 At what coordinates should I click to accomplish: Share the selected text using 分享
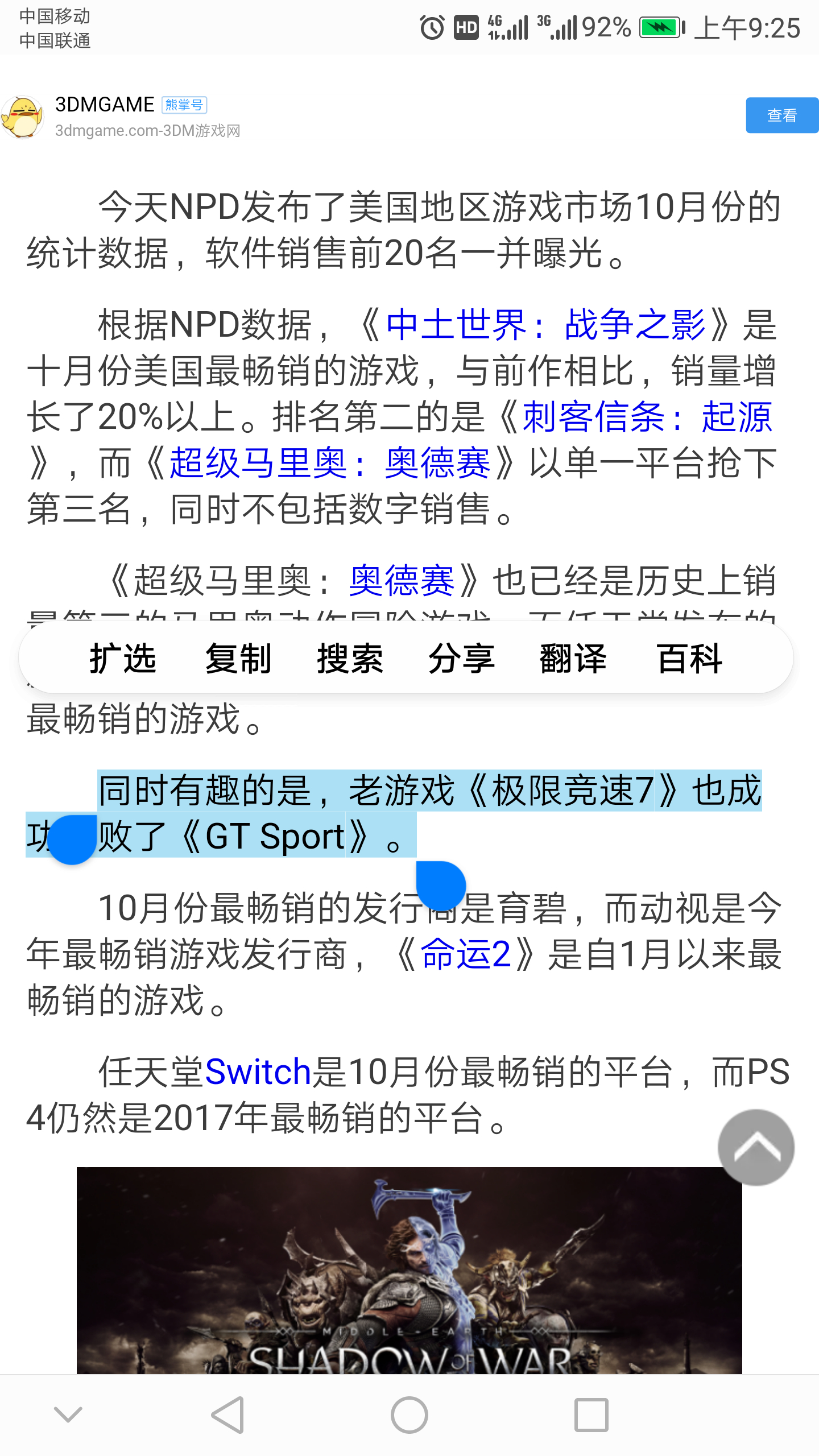[461, 659]
